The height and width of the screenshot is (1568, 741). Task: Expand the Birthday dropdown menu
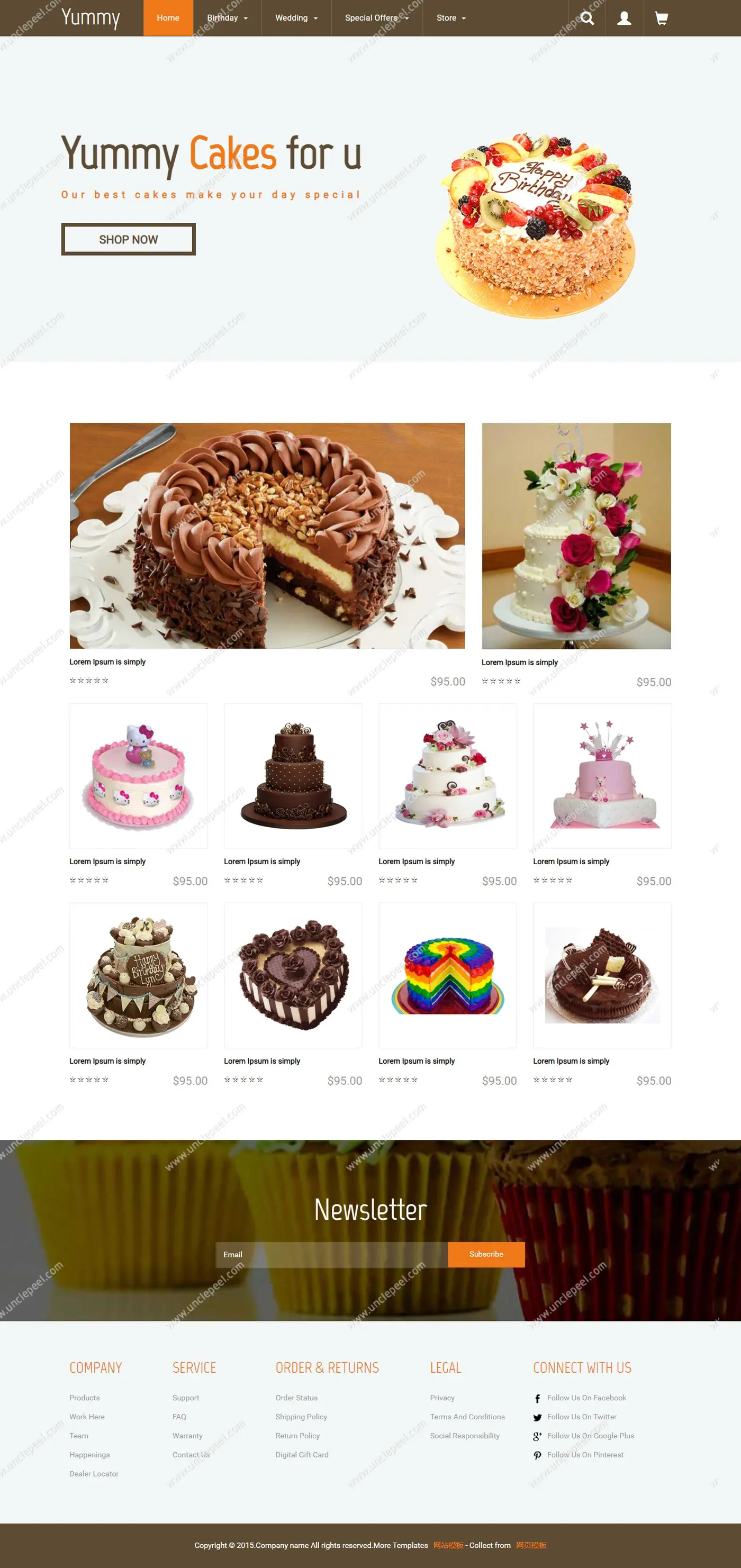227,19
